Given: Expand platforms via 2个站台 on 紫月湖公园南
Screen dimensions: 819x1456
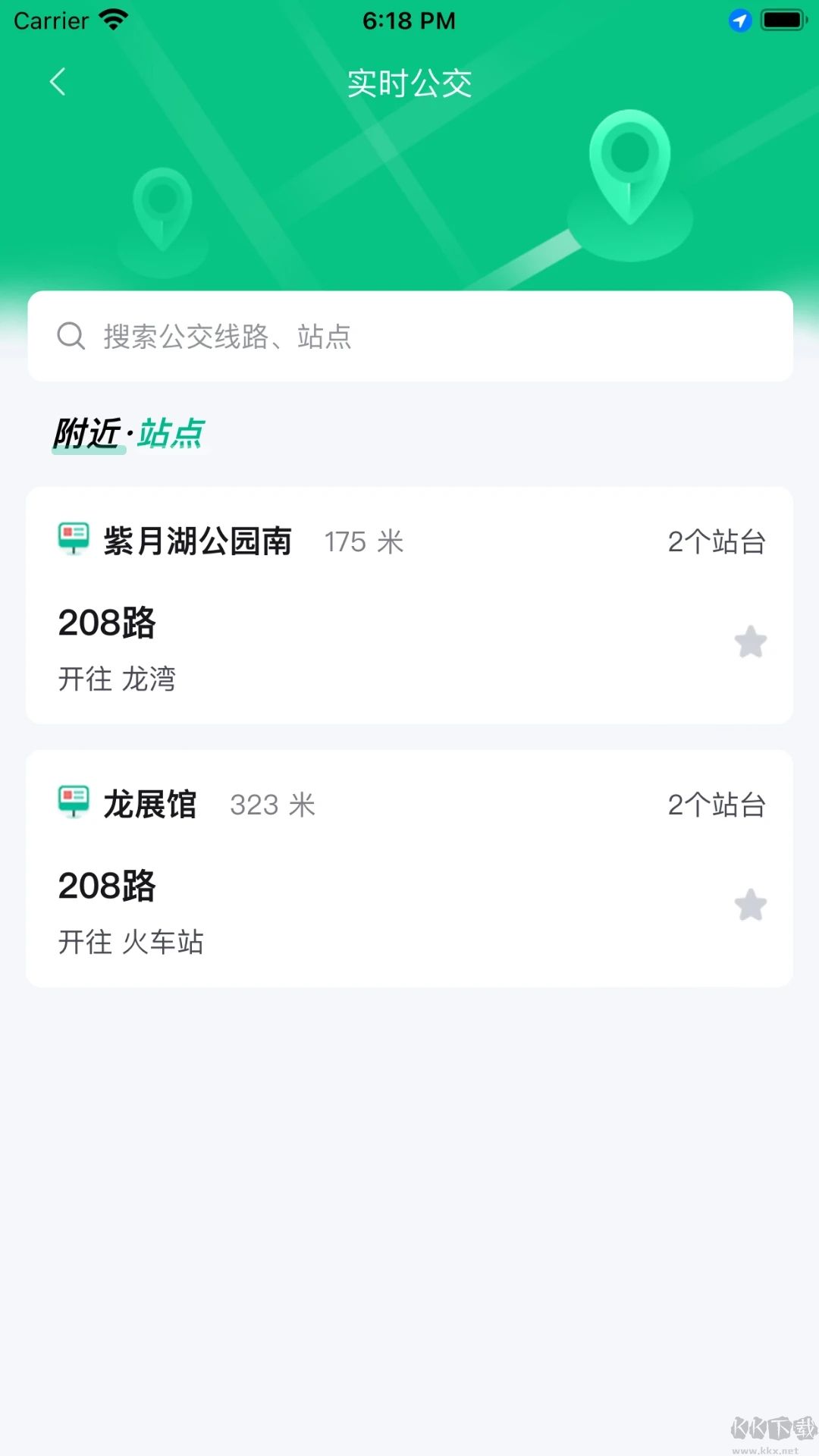Looking at the screenshot, I should [717, 541].
